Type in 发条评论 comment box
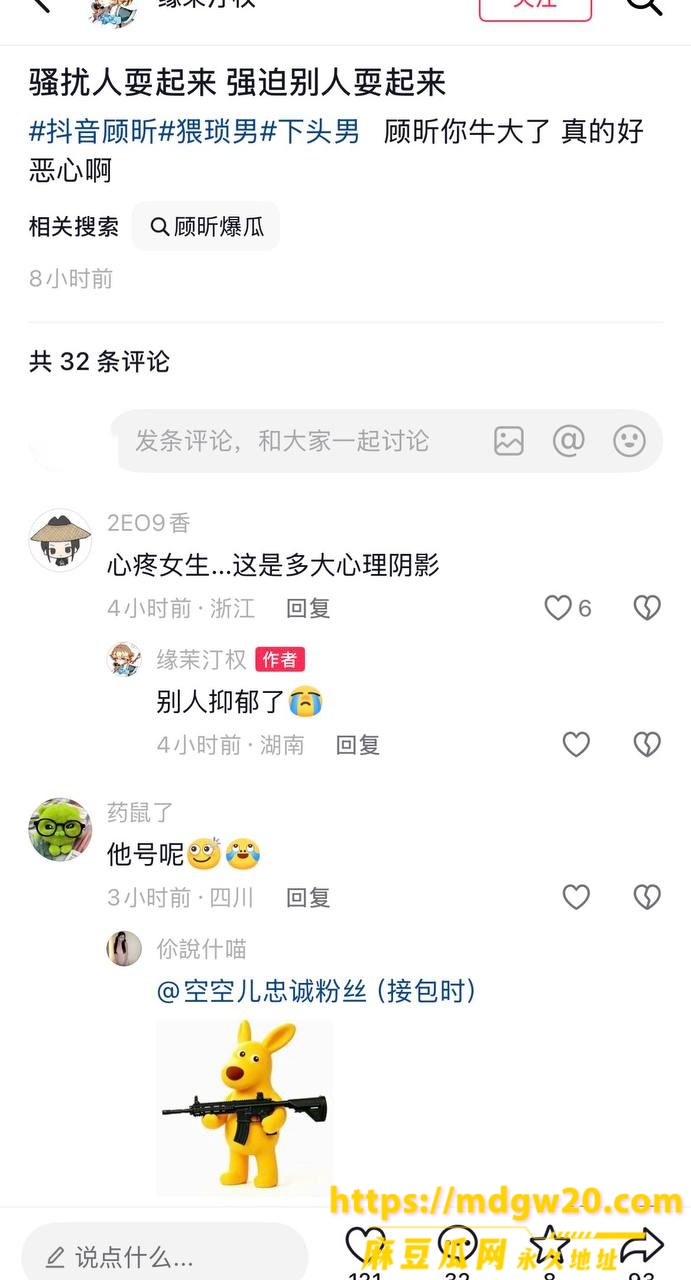The height and width of the screenshot is (1280, 691). tap(282, 441)
